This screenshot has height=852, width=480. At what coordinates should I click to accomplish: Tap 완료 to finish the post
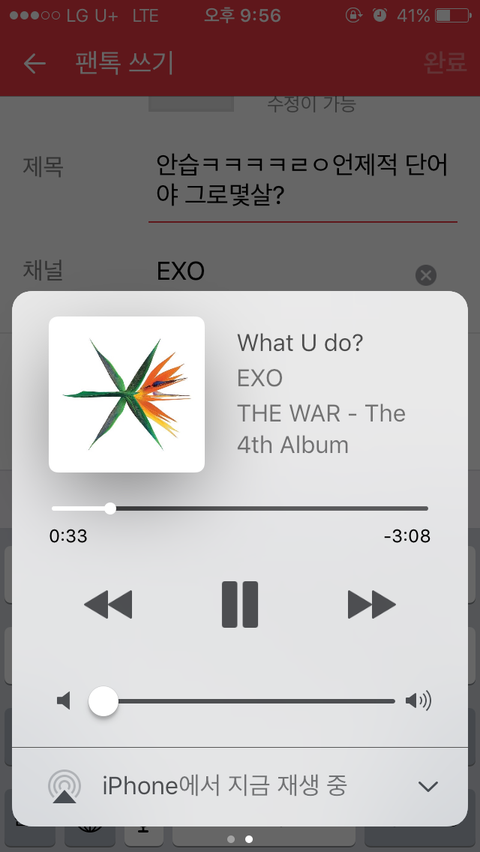pos(445,62)
